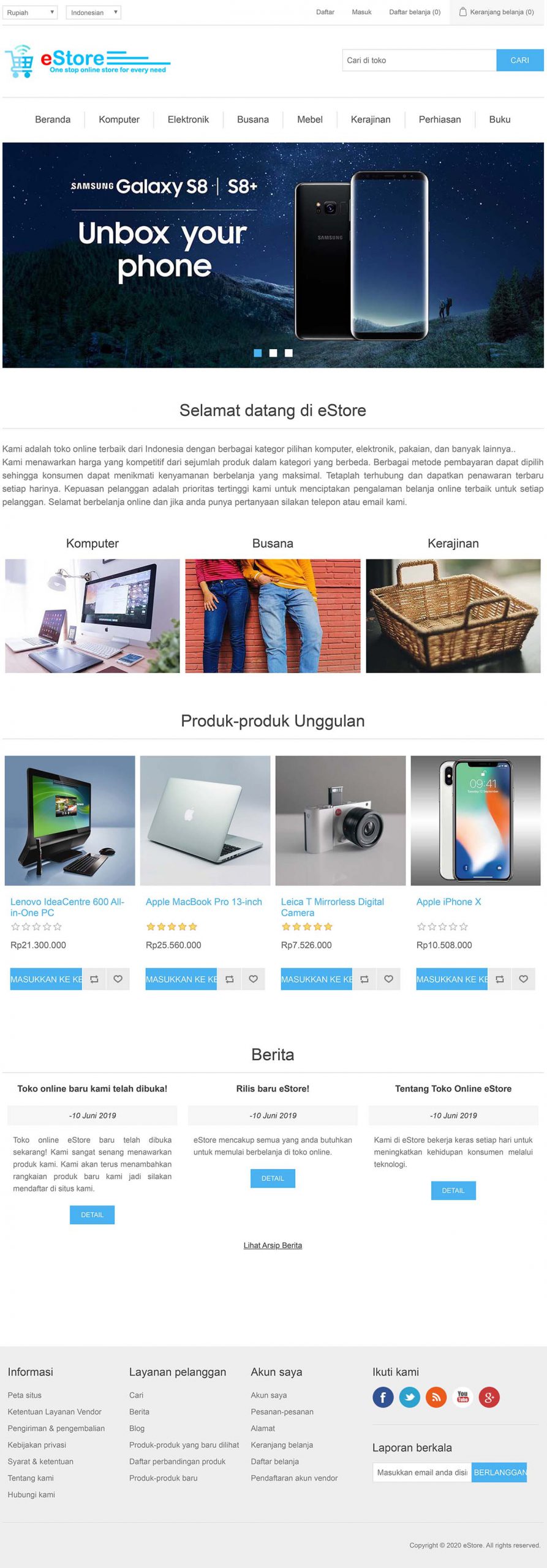Tap the CARI search button
The image size is (547, 1568).
[519, 60]
